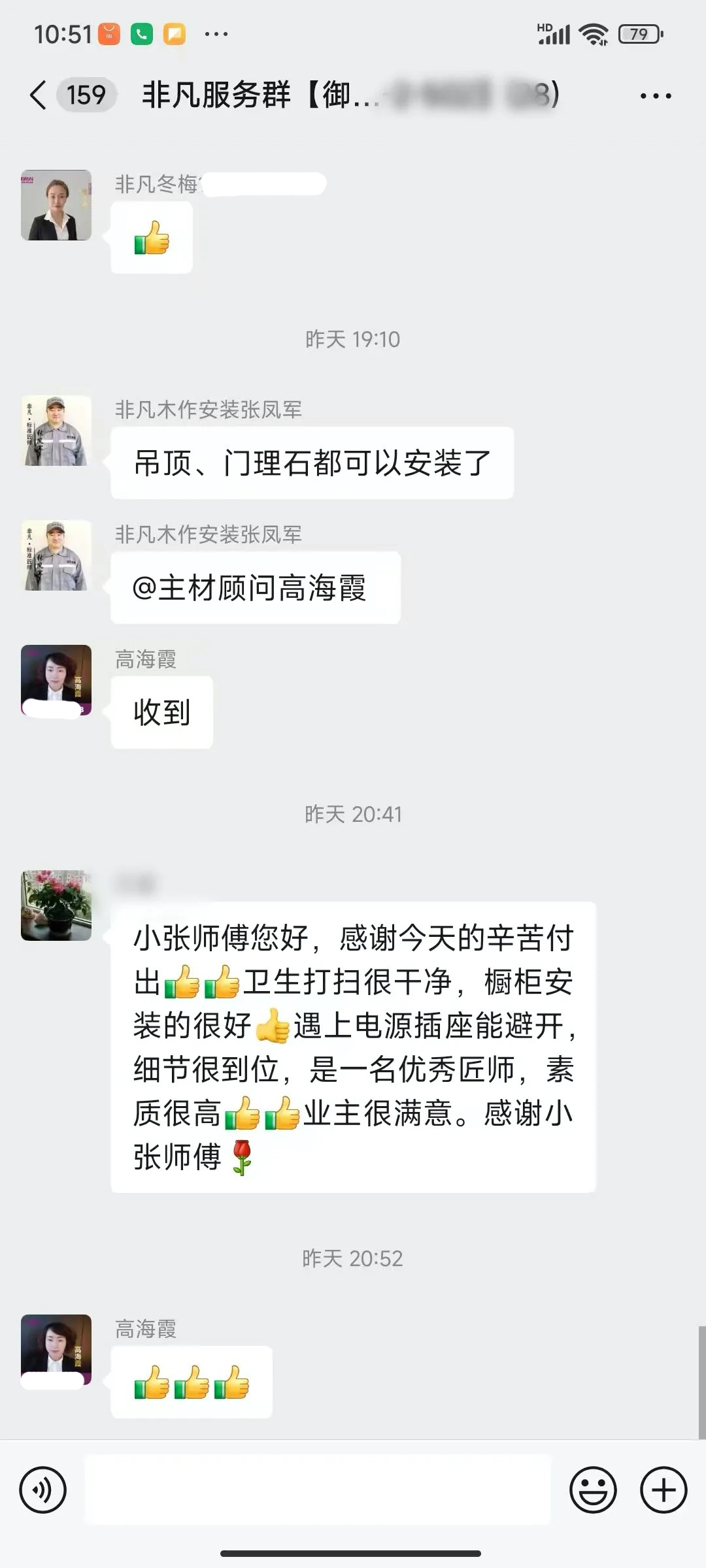
Task: Open 高海霞's avatar beside three thumbs-up
Action: (56, 1350)
